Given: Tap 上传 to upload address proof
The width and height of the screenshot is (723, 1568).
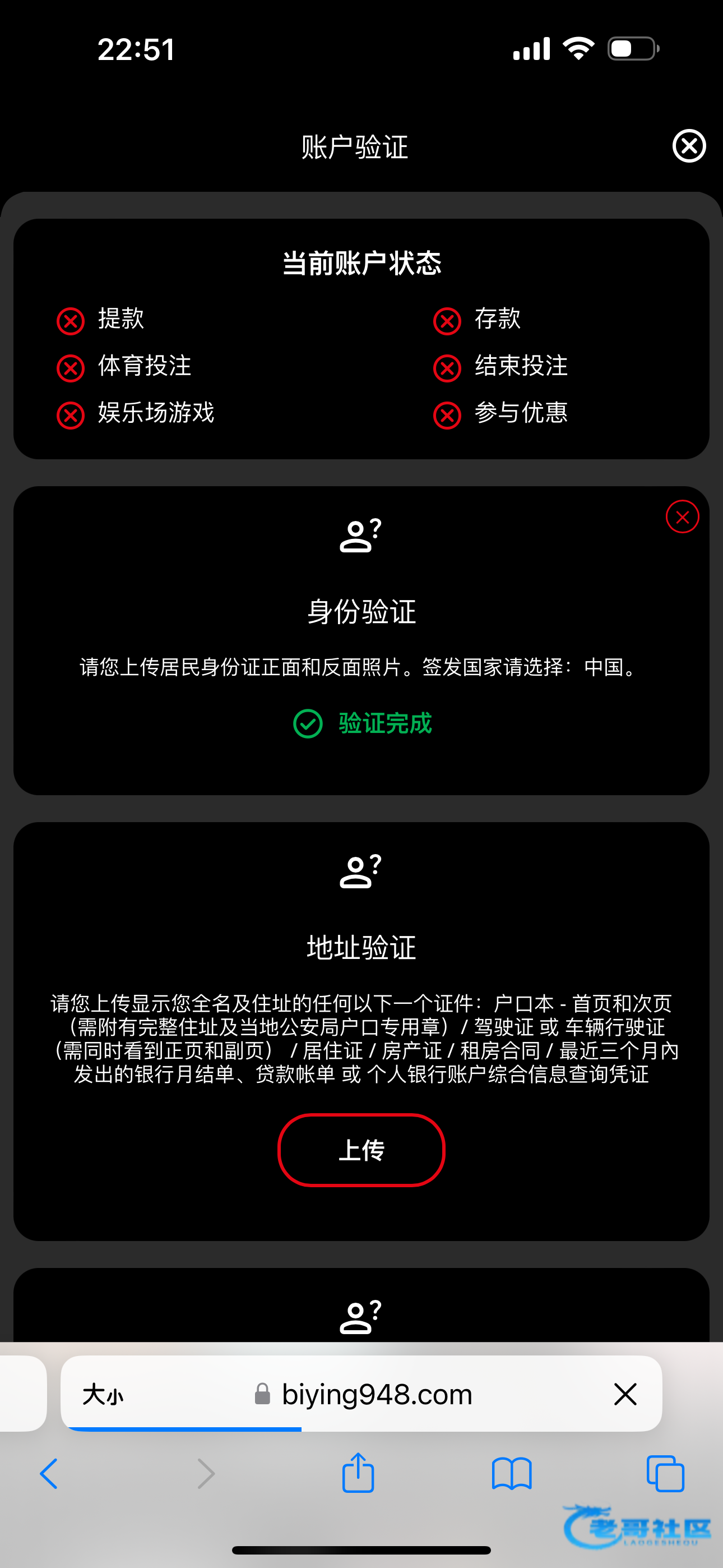Looking at the screenshot, I should tap(361, 1150).
